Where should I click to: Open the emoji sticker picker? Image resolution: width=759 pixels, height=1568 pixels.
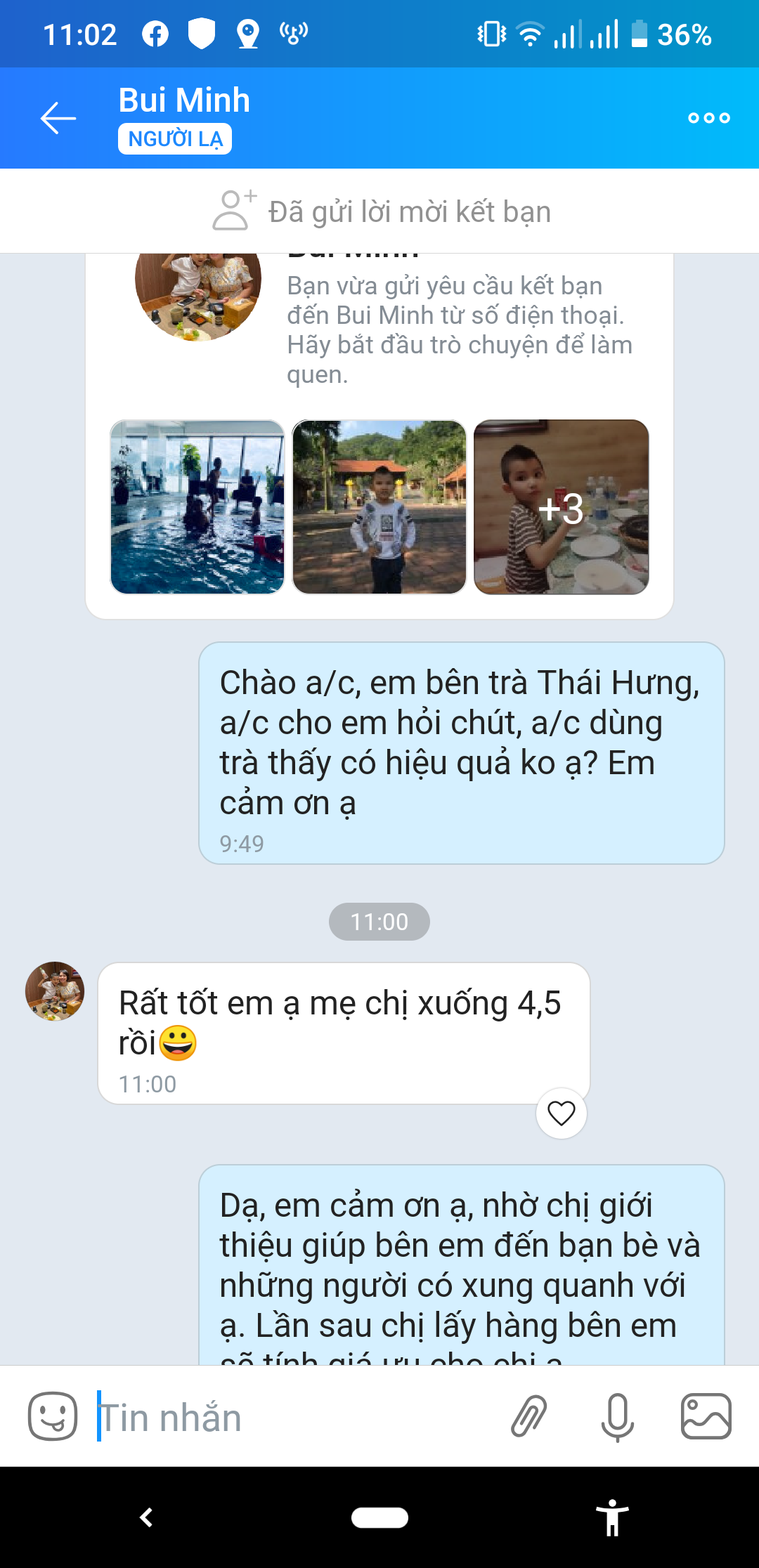point(53,1416)
